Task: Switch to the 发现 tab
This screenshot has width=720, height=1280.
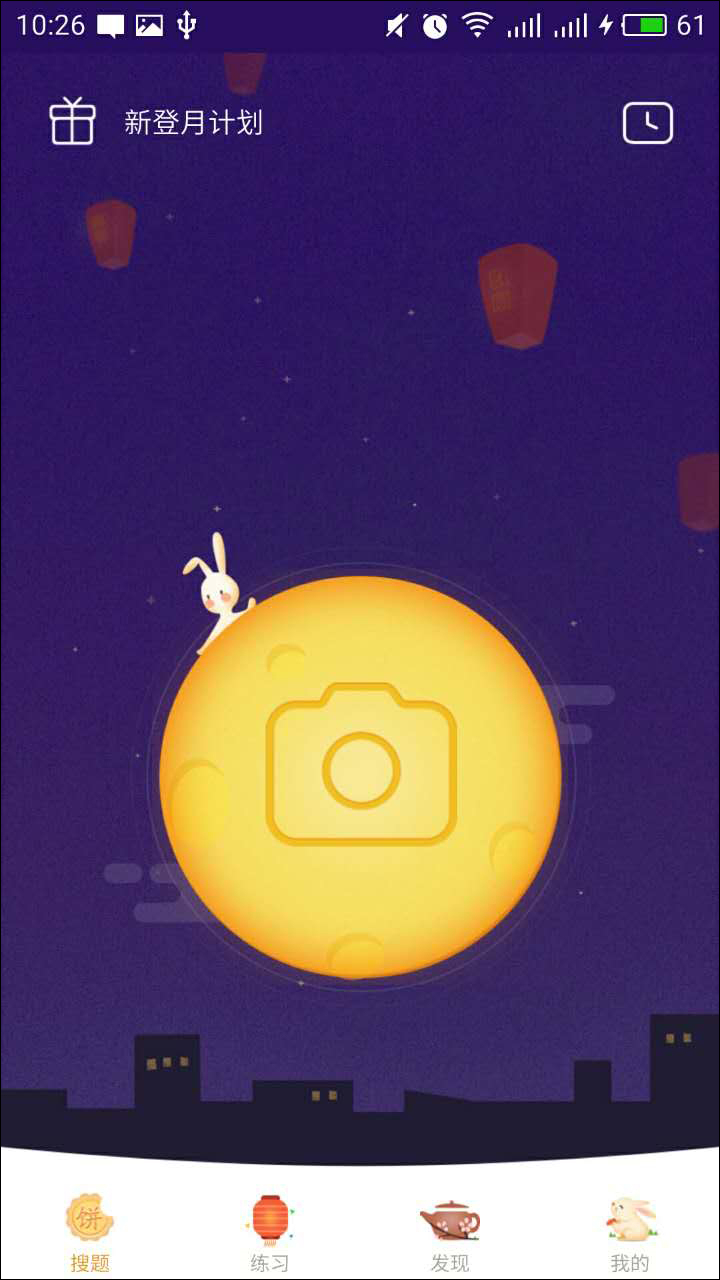Action: point(450,1232)
